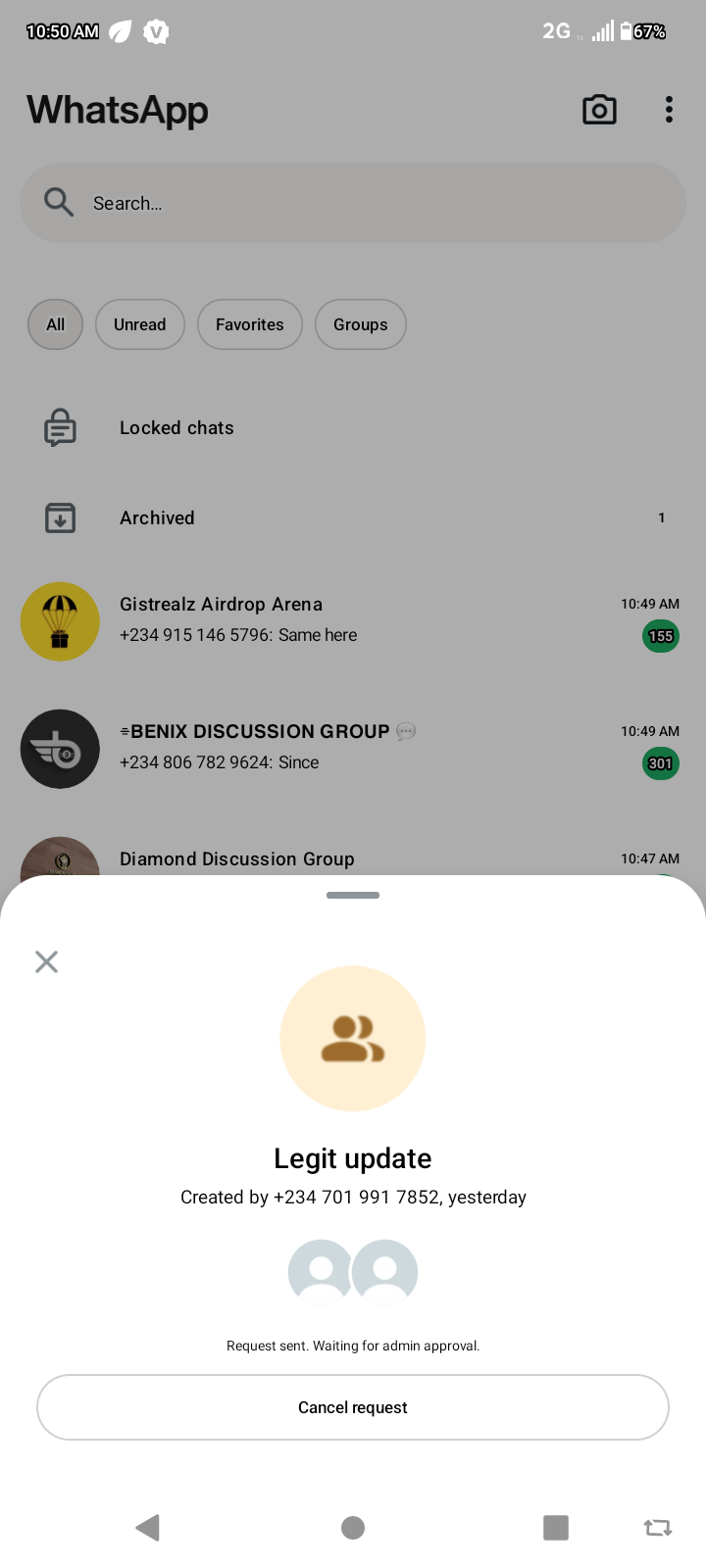The image size is (706, 1568).
Task: Open the three-dot overflow menu
Action: pos(669,110)
